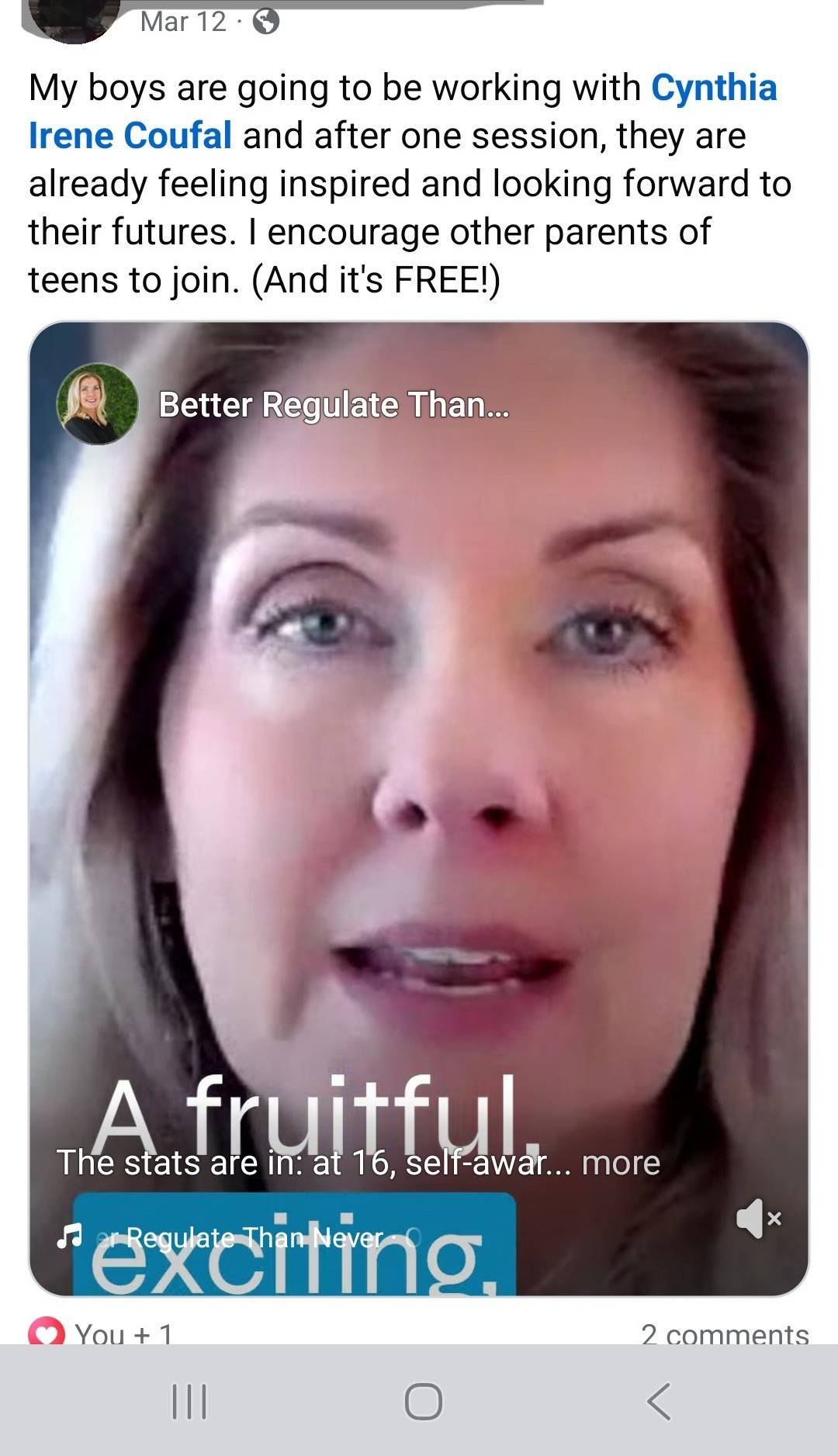The height and width of the screenshot is (1456, 838).
Task: Open the tagged Cynthia Irene Coufal profile link
Action: (x=712, y=88)
